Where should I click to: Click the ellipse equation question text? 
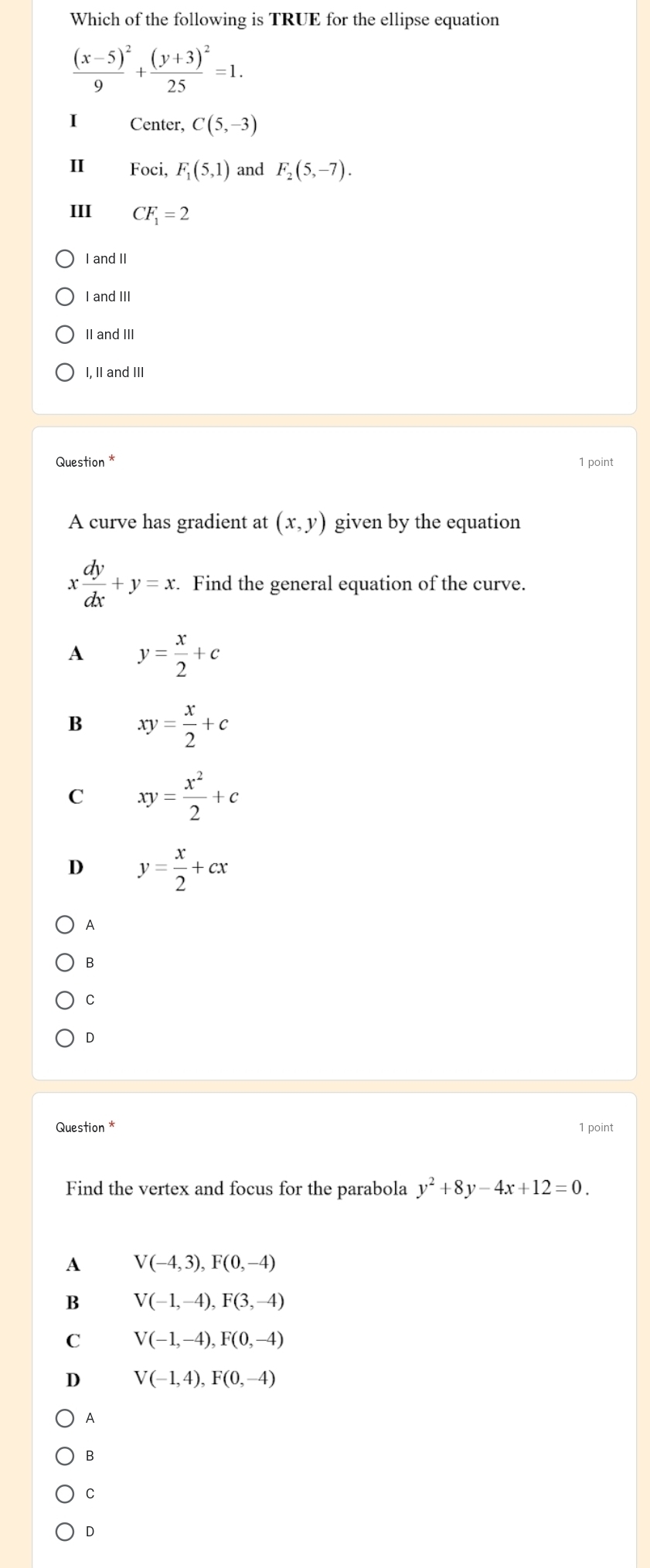click(x=282, y=19)
